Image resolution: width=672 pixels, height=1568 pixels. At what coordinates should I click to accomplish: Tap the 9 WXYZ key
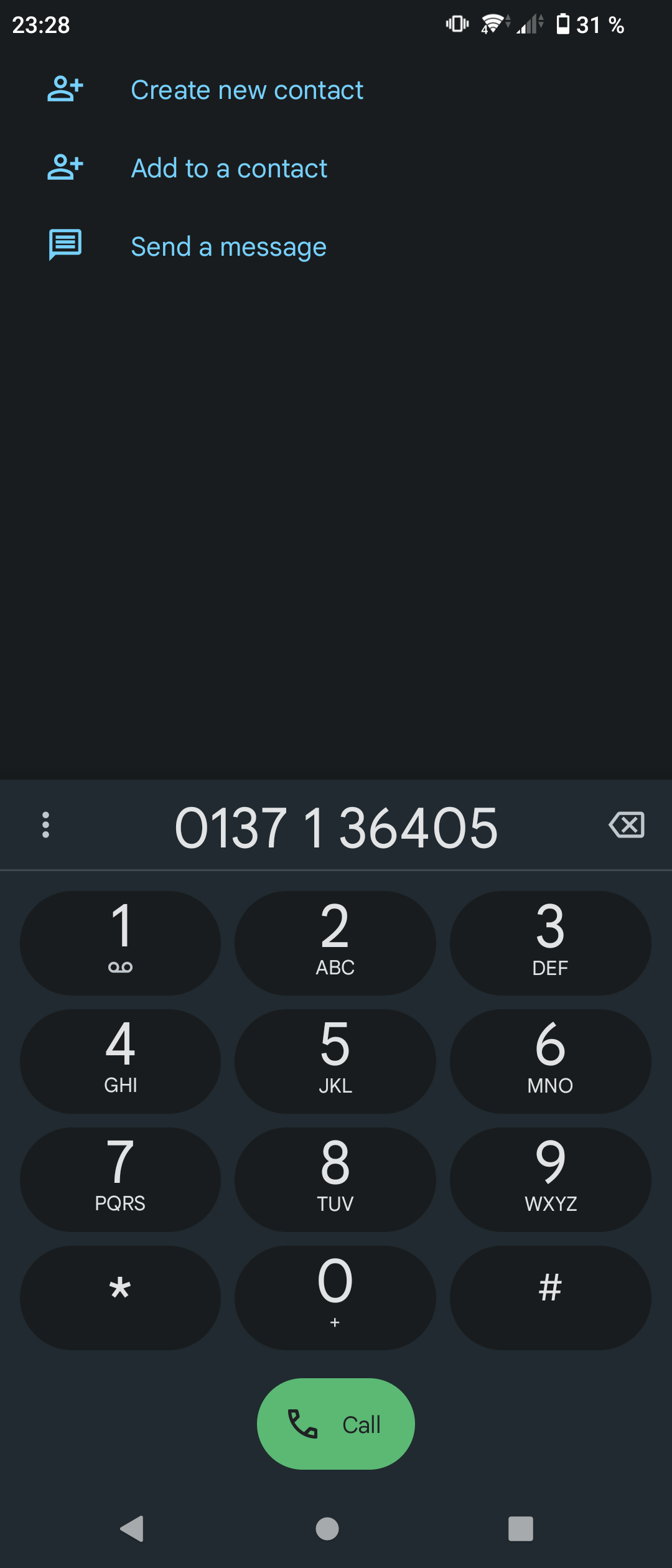click(550, 1179)
